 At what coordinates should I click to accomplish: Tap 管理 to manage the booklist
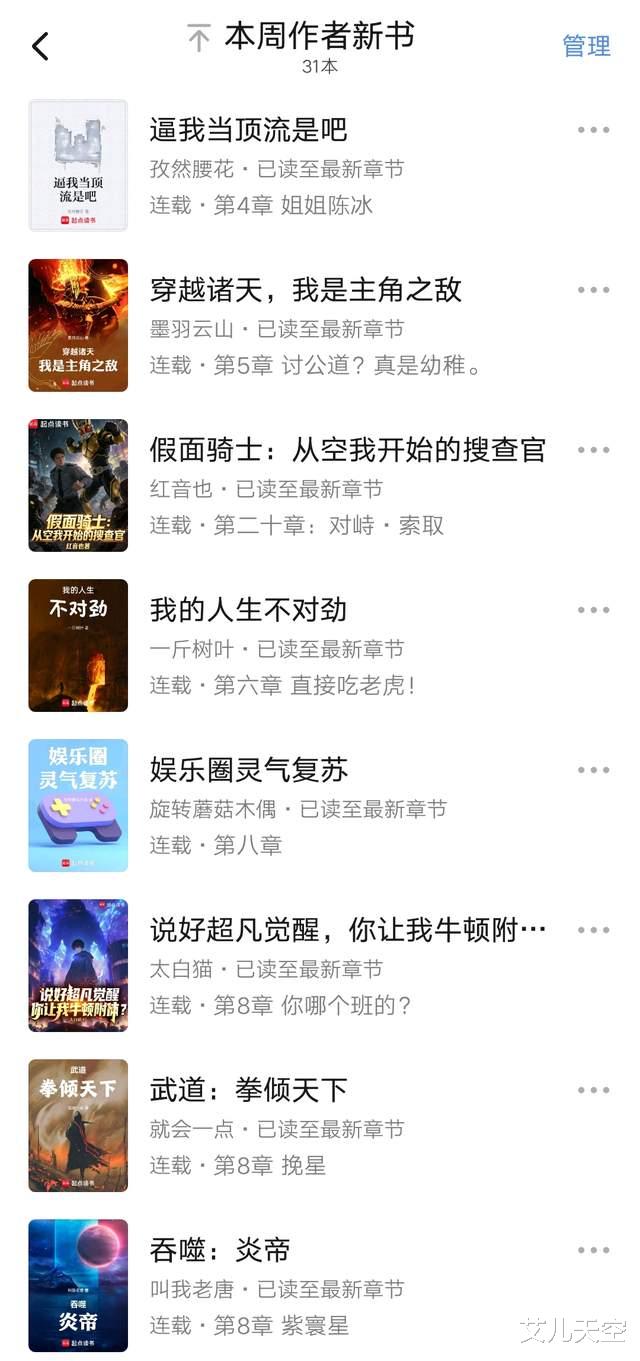586,46
